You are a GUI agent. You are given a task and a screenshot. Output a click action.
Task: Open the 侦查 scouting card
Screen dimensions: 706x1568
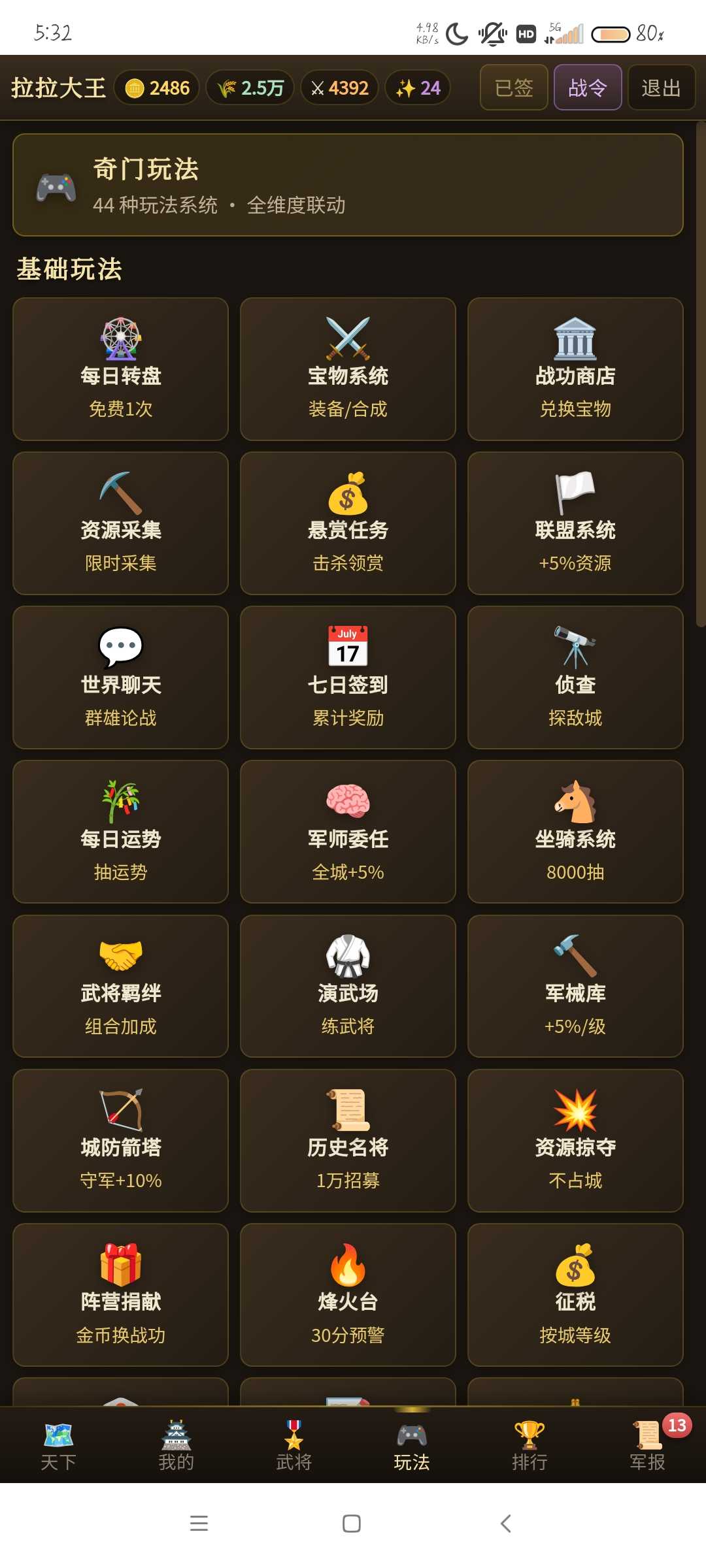(575, 678)
